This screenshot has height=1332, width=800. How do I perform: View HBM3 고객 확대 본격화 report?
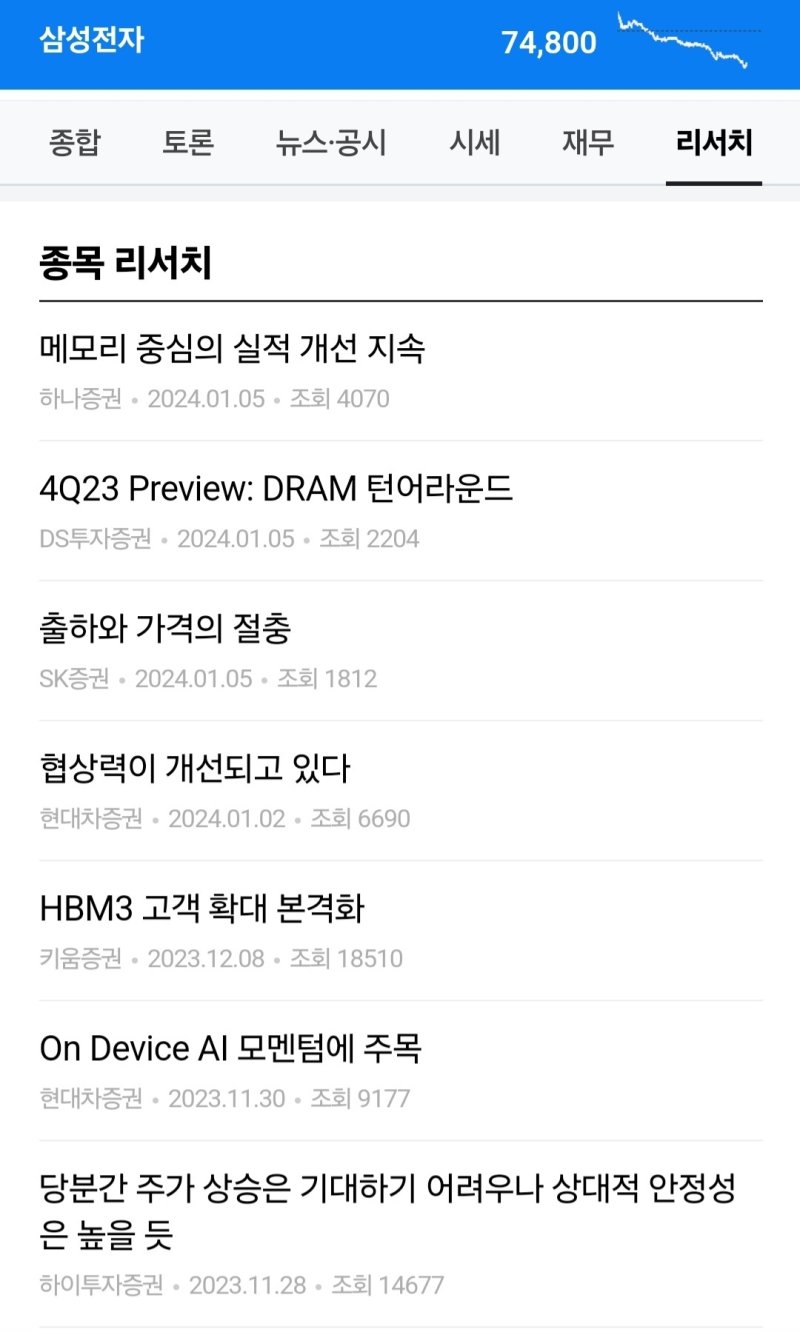pyautogui.click(x=202, y=909)
